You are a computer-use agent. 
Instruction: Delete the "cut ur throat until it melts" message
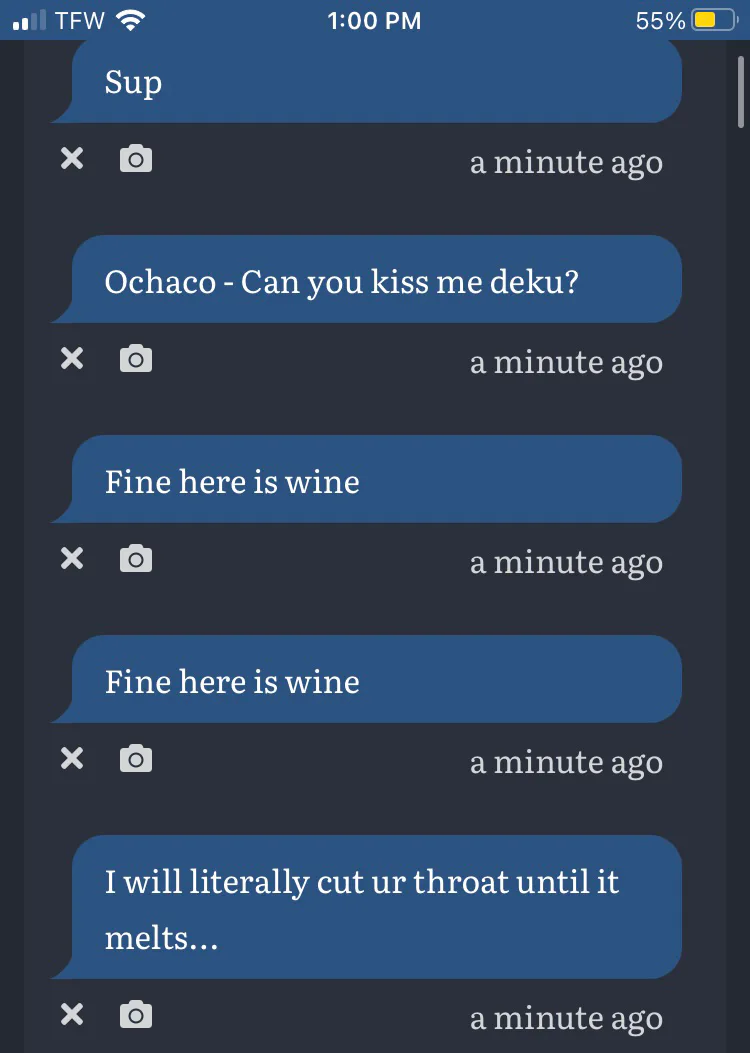click(72, 1015)
